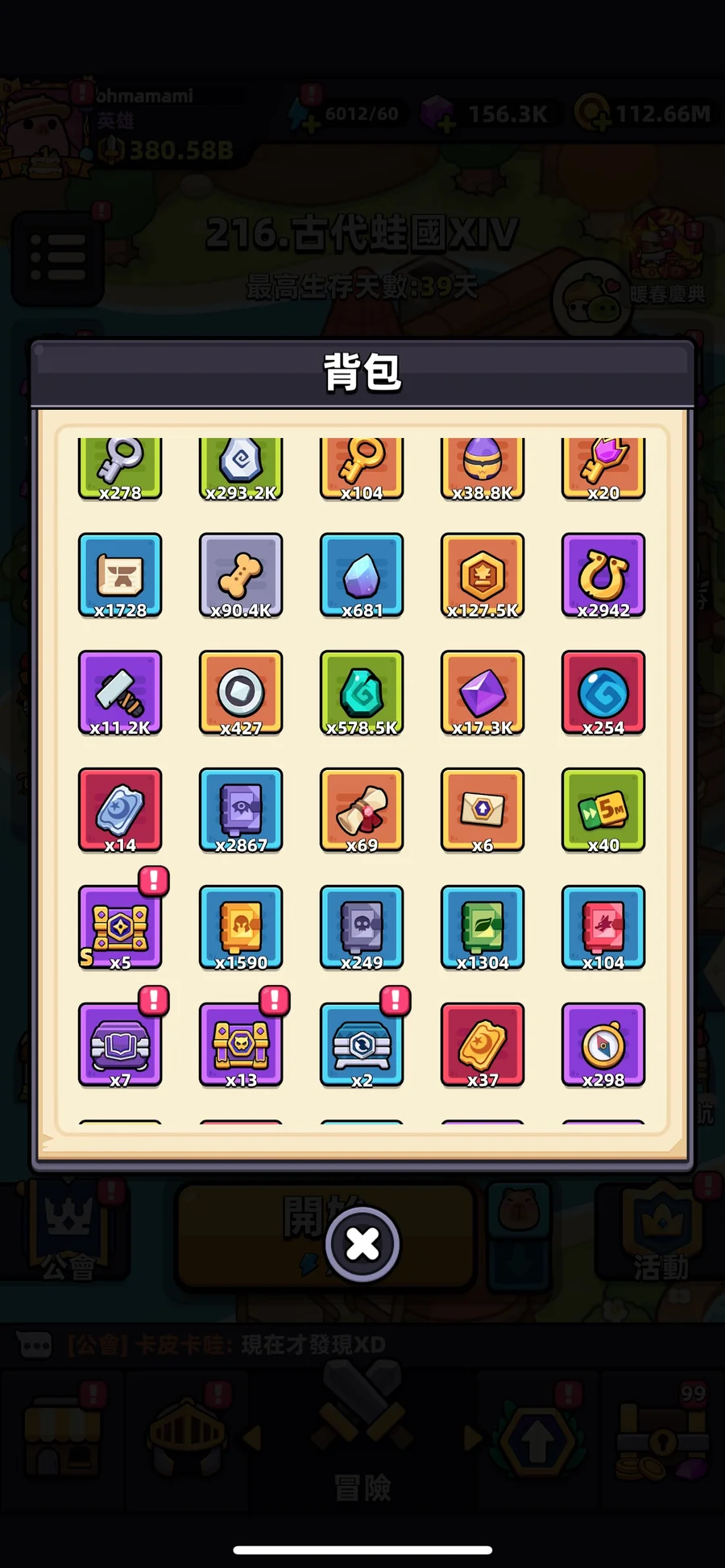The width and height of the screenshot is (725, 1568).
Task: Tap the green leaf book x1304
Action: point(483,928)
